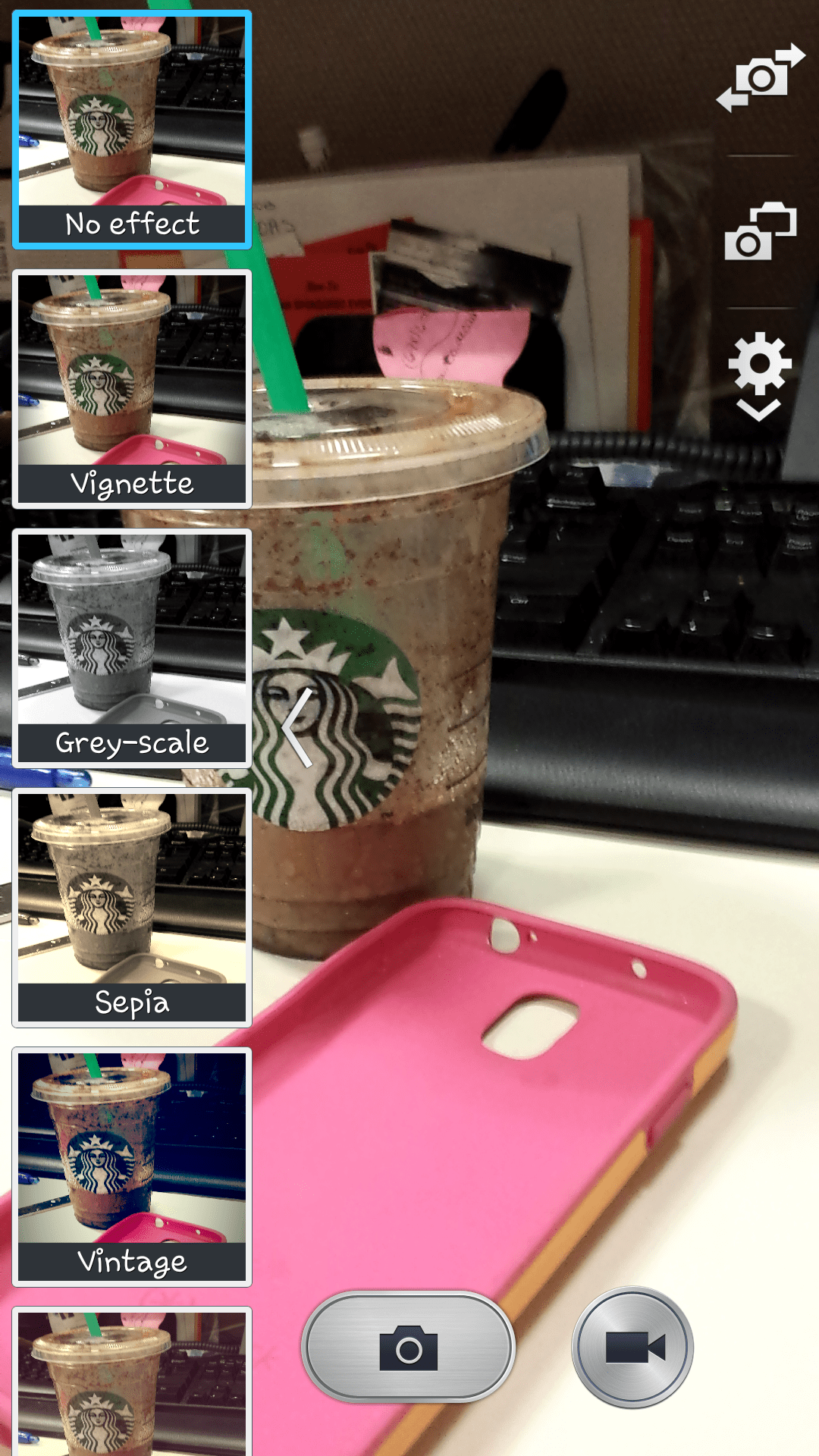Select the Vintage effect
Image resolution: width=819 pixels, height=1456 pixels.
(x=132, y=1167)
